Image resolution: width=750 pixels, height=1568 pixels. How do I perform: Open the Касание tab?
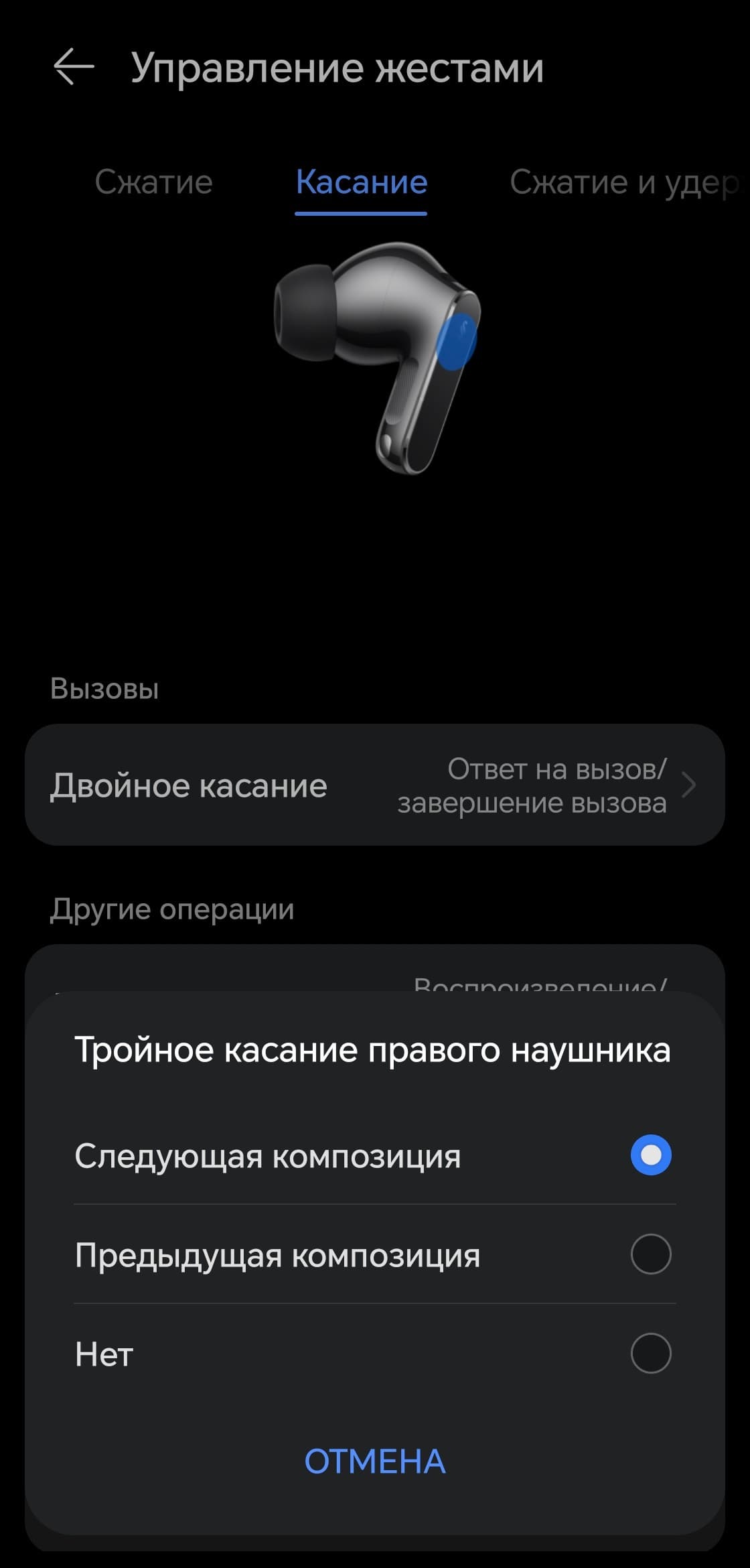(362, 182)
